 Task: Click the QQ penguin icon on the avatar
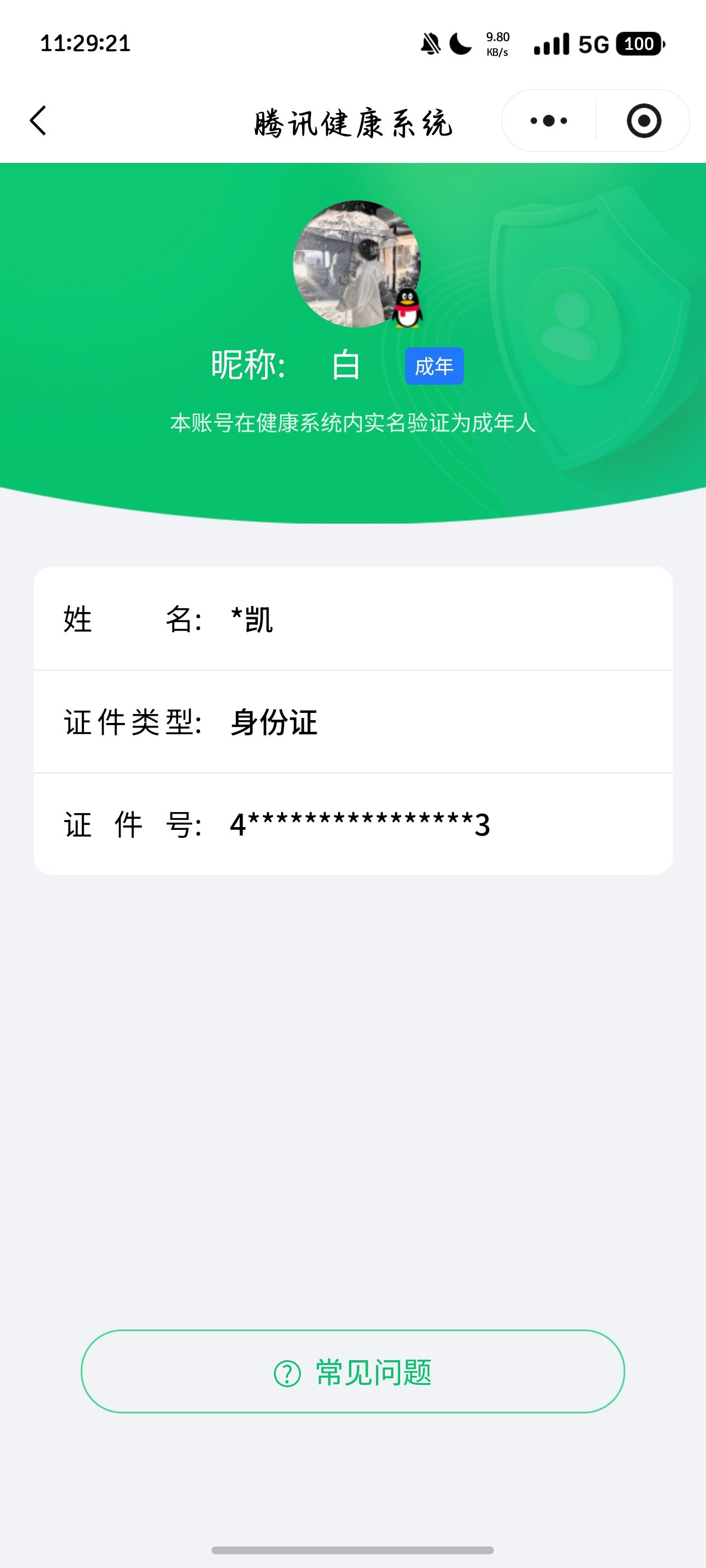(x=407, y=309)
